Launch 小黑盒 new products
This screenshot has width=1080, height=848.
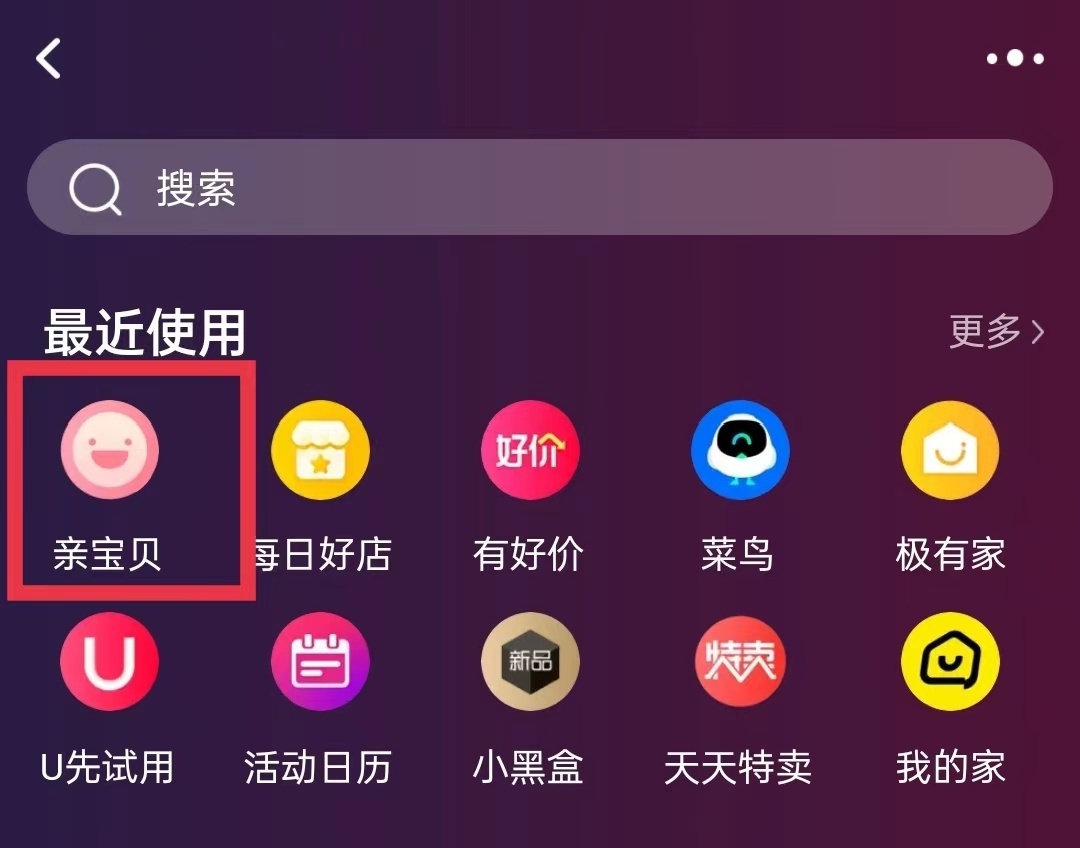pyautogui.click(x=530, y=662)
